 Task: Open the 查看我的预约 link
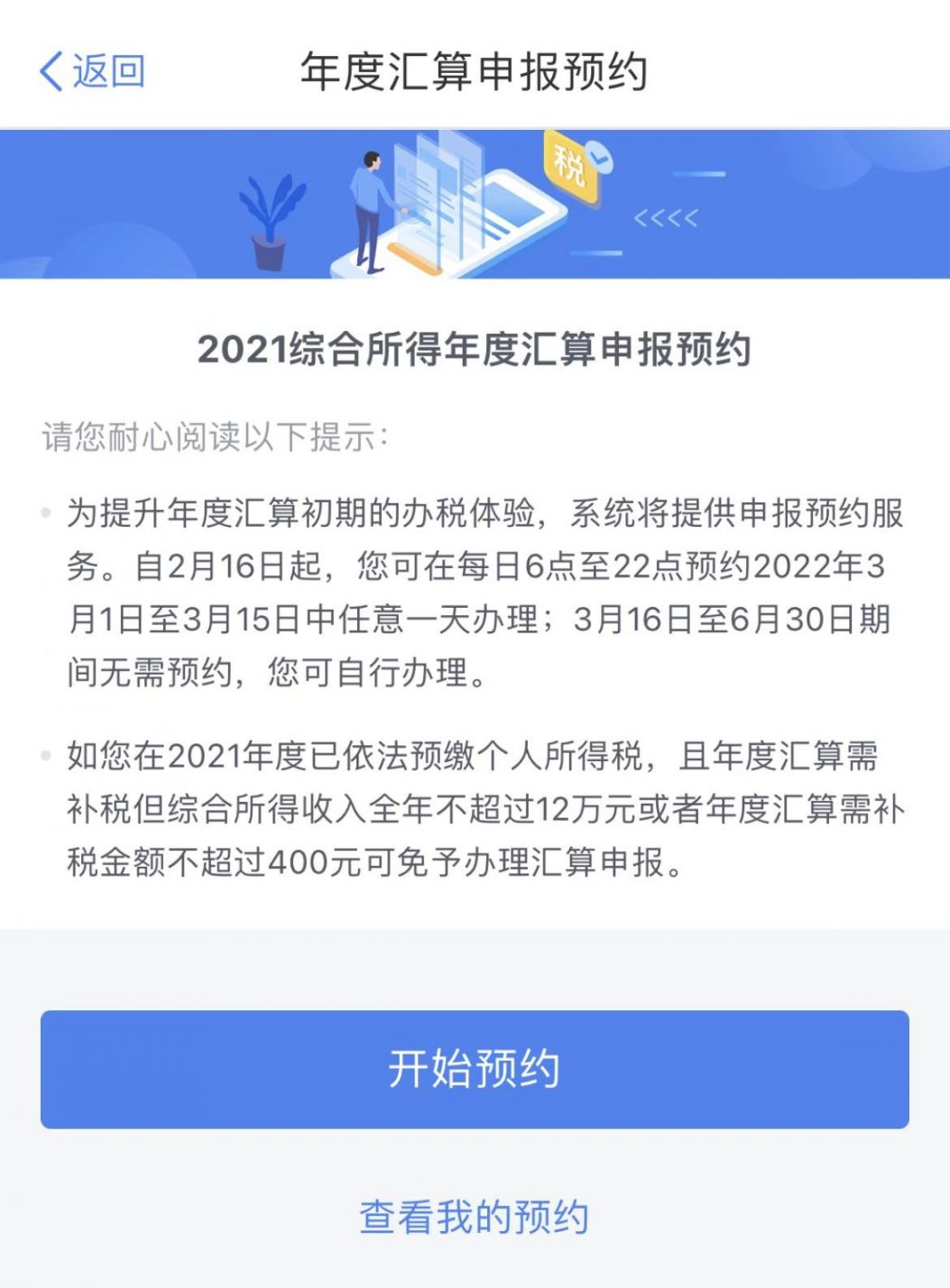click(475, 1217)
